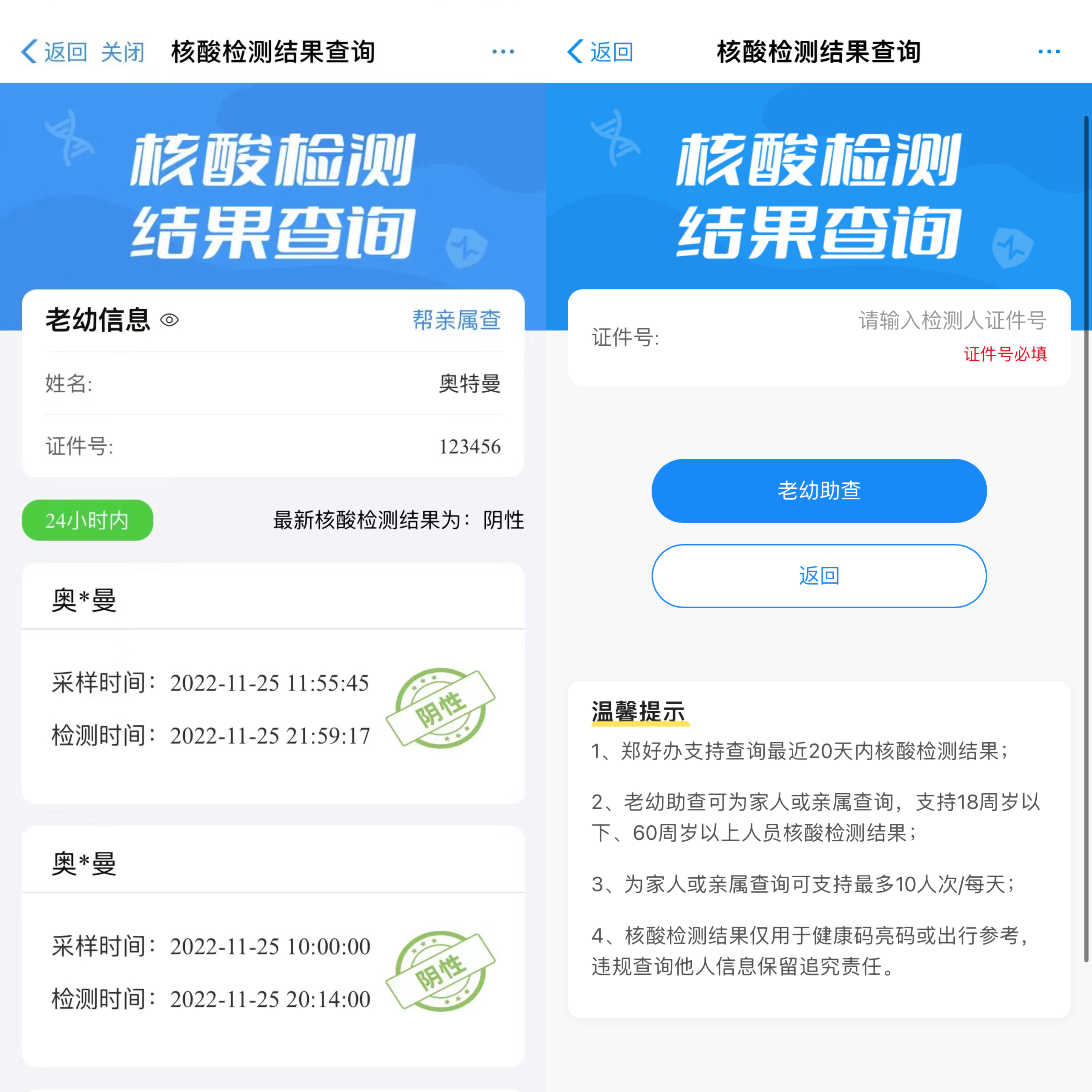Select the 24小时内 filter chip
Screen dimensions: 1092x1092
click(87, 520)
